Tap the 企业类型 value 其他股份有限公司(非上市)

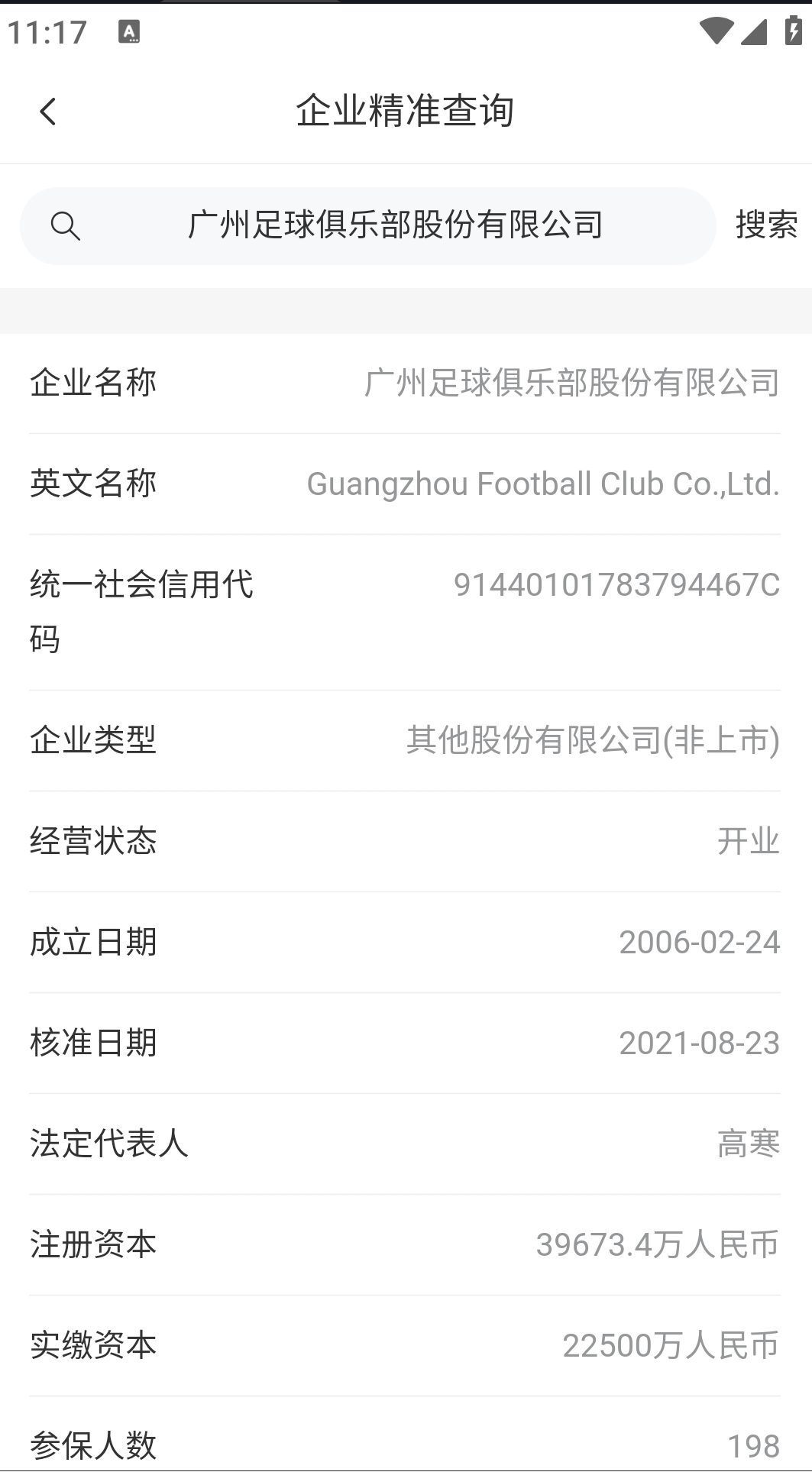[592, 739]
